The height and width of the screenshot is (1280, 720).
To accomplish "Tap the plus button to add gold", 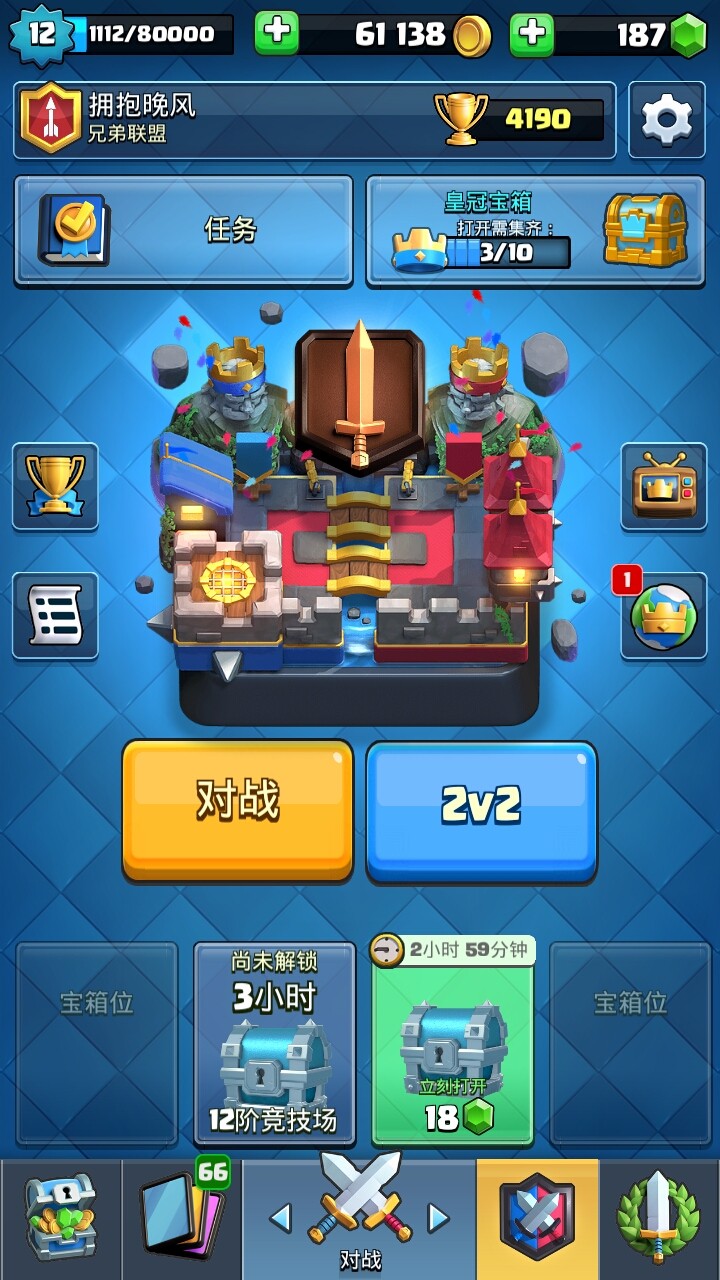I will click(x=277, y=34).
